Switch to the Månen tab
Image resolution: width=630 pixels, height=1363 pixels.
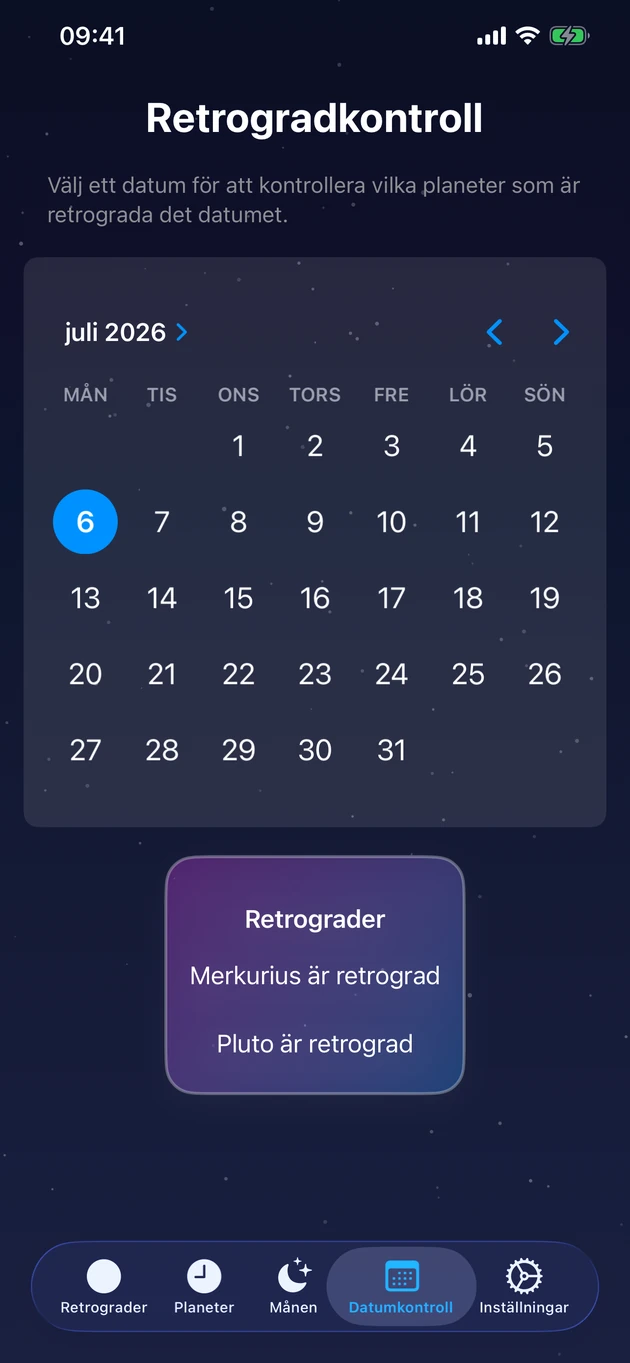coord(294,1287)
